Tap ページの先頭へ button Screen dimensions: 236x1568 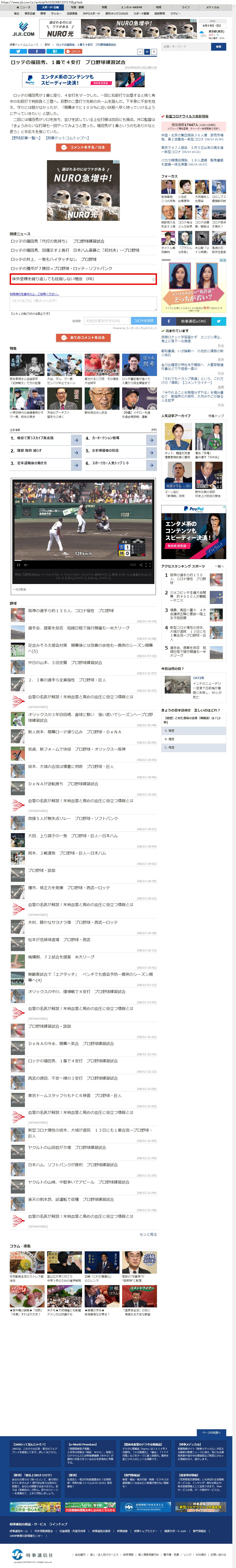click(x=212, y=1433)
